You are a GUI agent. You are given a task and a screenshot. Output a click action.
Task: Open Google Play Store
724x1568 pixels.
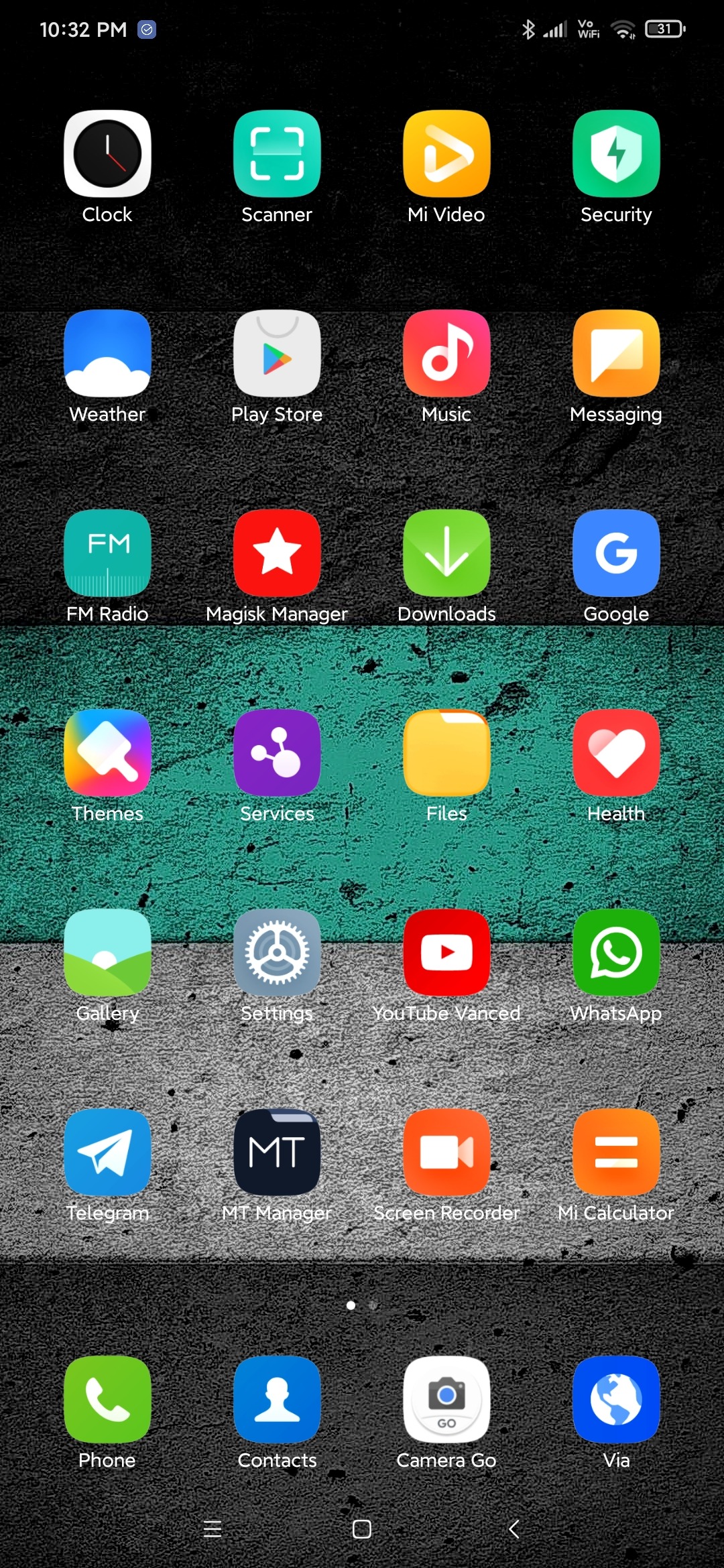pos(277,354)
